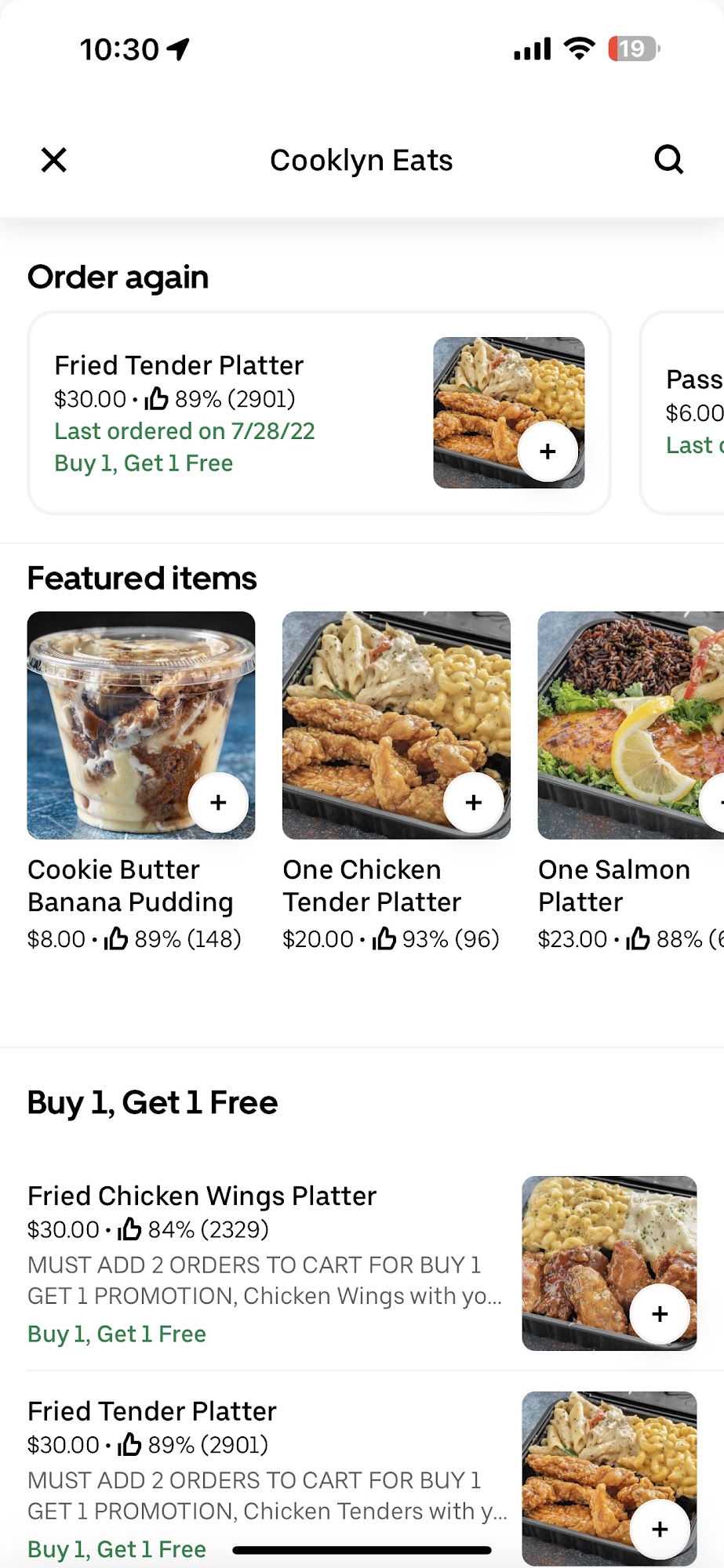Viewport: 724px width, 1568px height.
Task: Add Fried Tender Platter from Order again
Action: click(x=548, y=452)
